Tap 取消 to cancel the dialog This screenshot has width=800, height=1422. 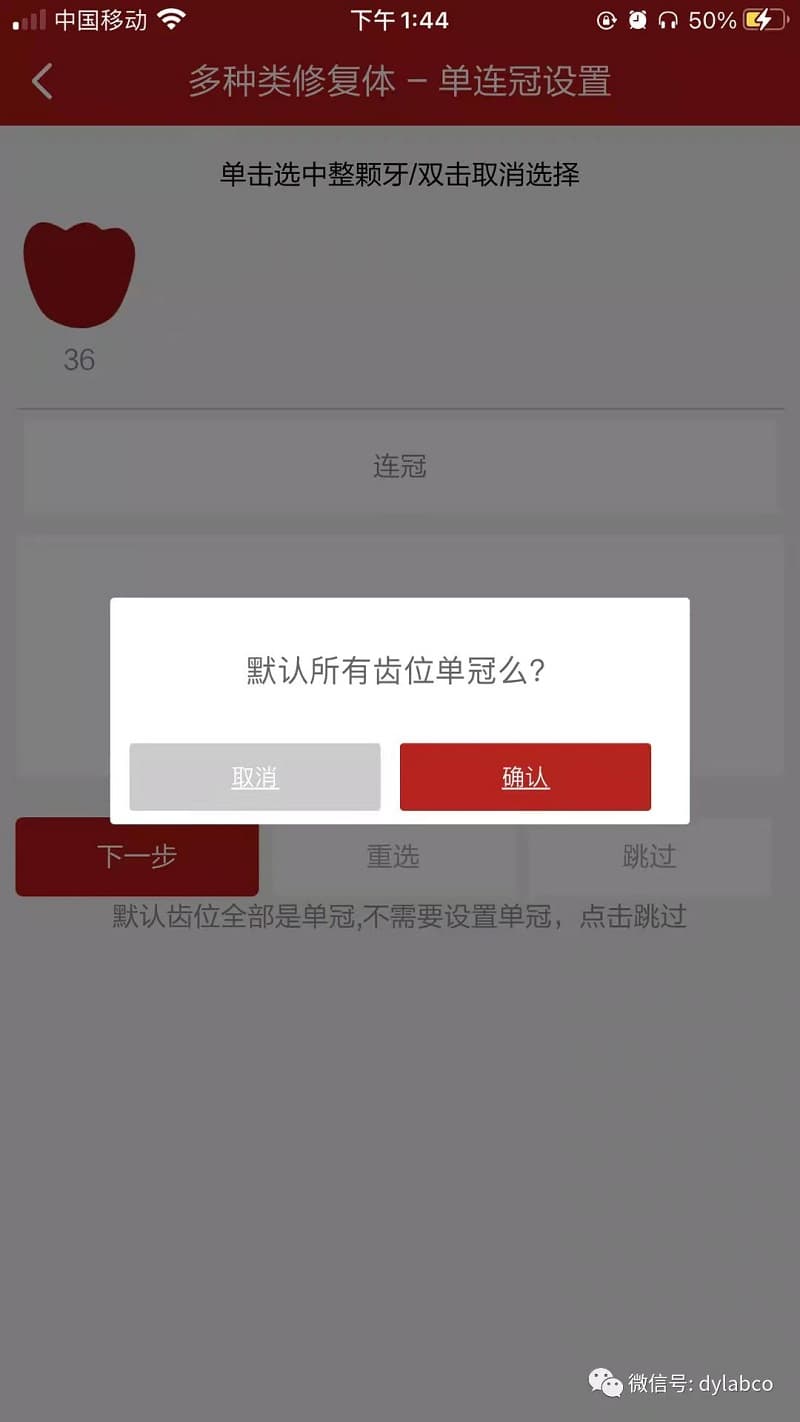coord(255,777)
